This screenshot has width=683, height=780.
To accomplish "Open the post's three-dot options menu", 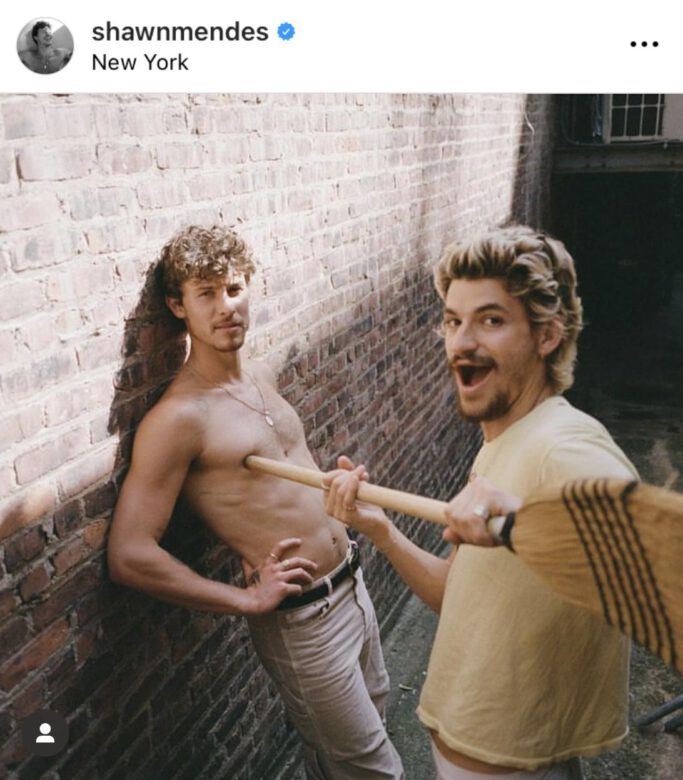I will point(643,44).
